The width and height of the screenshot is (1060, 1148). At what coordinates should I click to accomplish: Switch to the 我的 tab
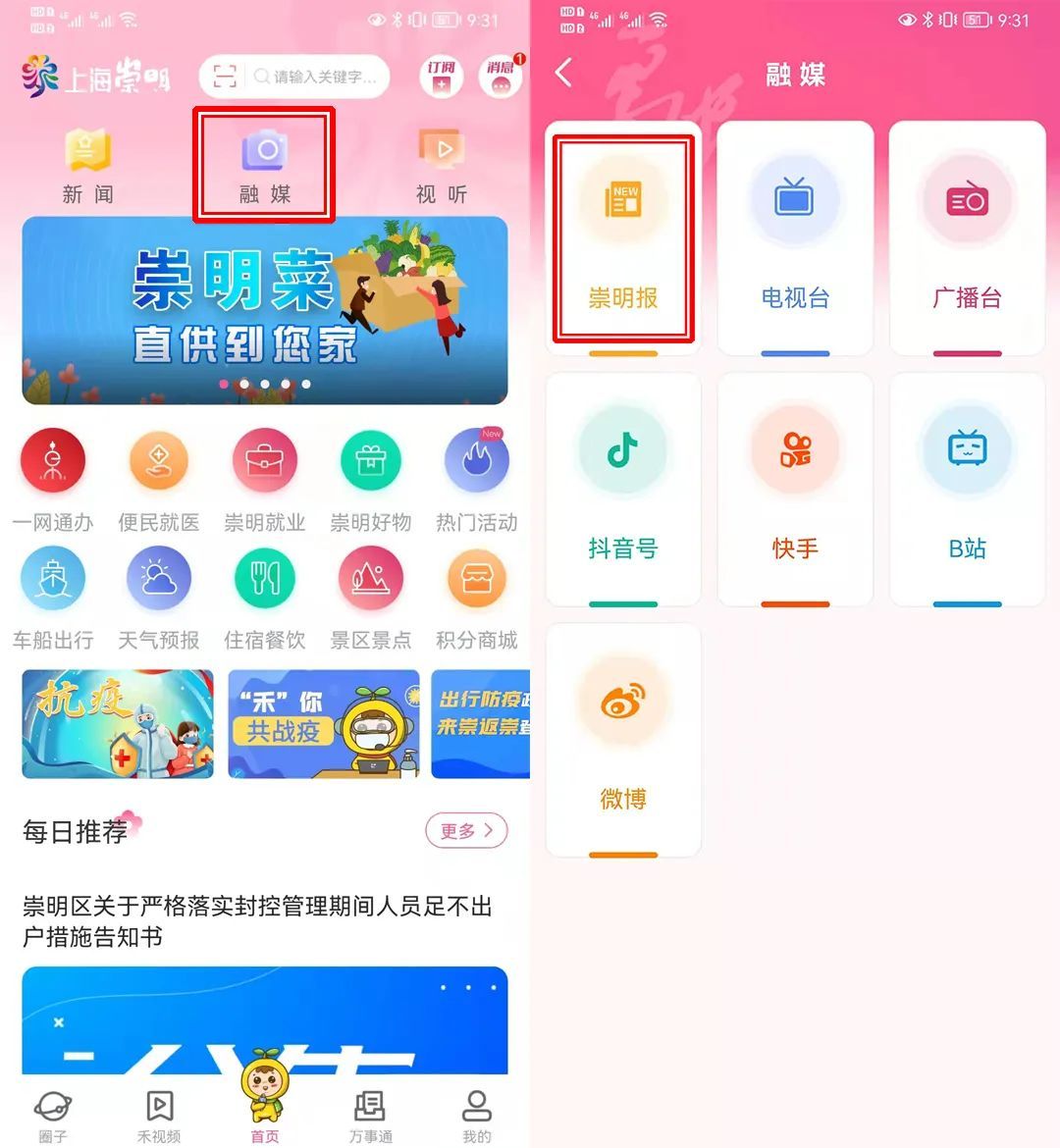[477, 1117]
